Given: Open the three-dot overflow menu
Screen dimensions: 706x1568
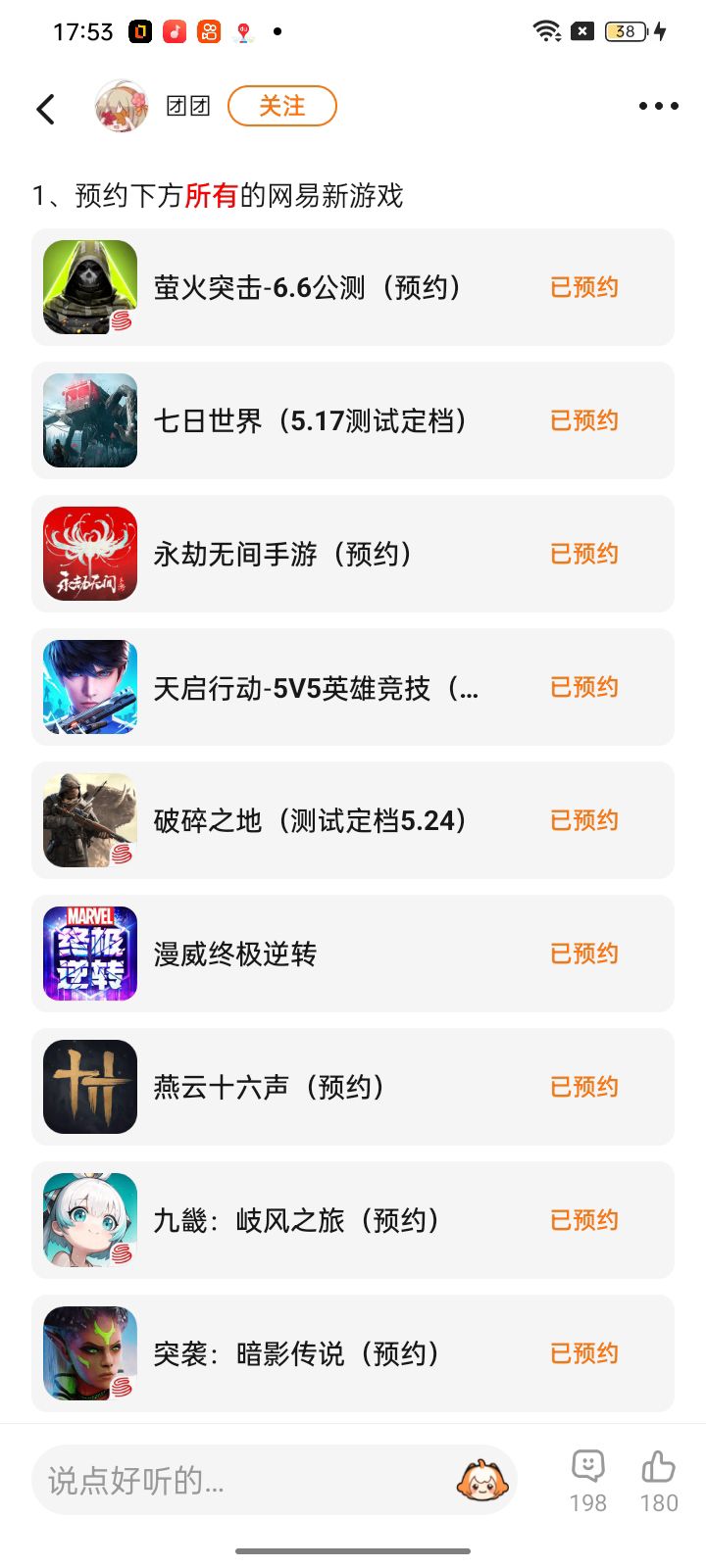Looking at the screenshot, I should coord(658,106).
